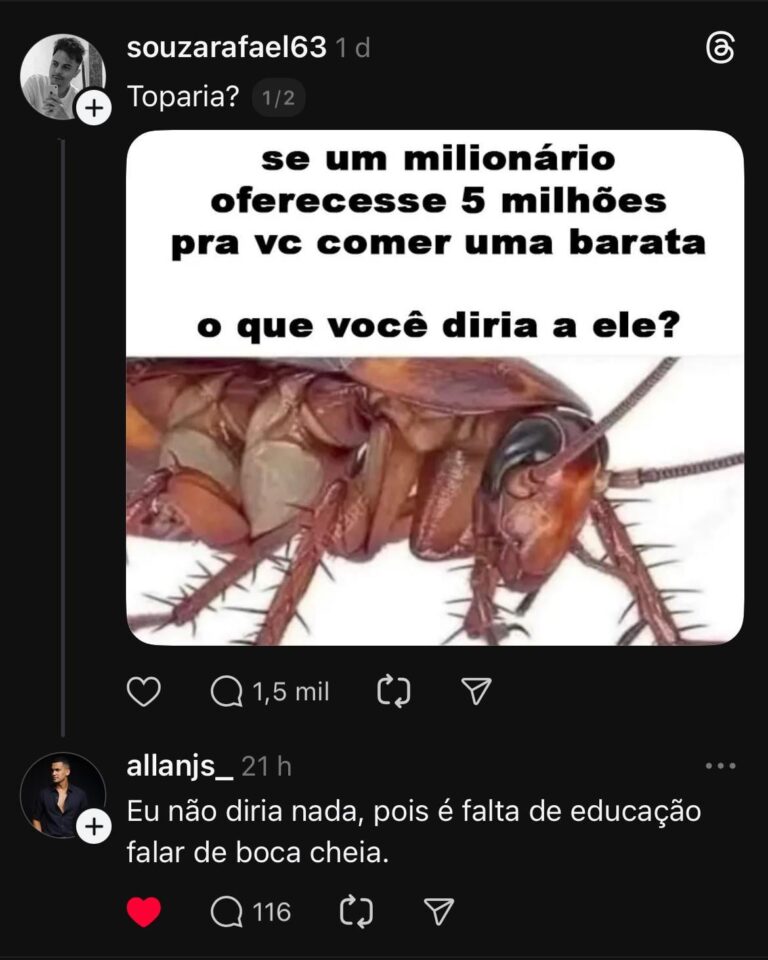The image size is (768, 960).
Task: Open the 116 replies on allanjs_ reply
Action: (251, 911)
